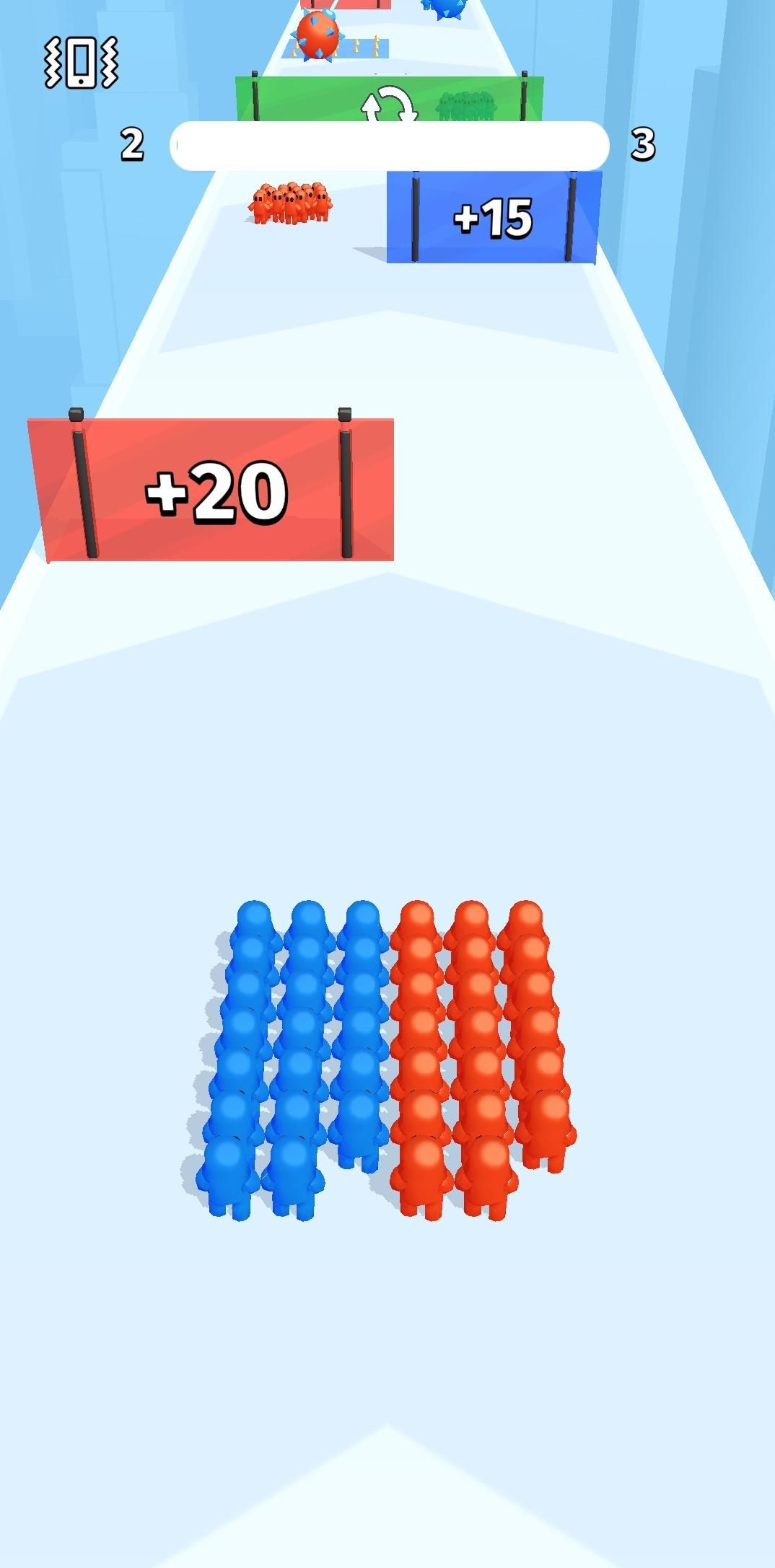This screenshot has height=1568, width=775.
Task: Toggle the vibration setting icon
Action: 81,63
